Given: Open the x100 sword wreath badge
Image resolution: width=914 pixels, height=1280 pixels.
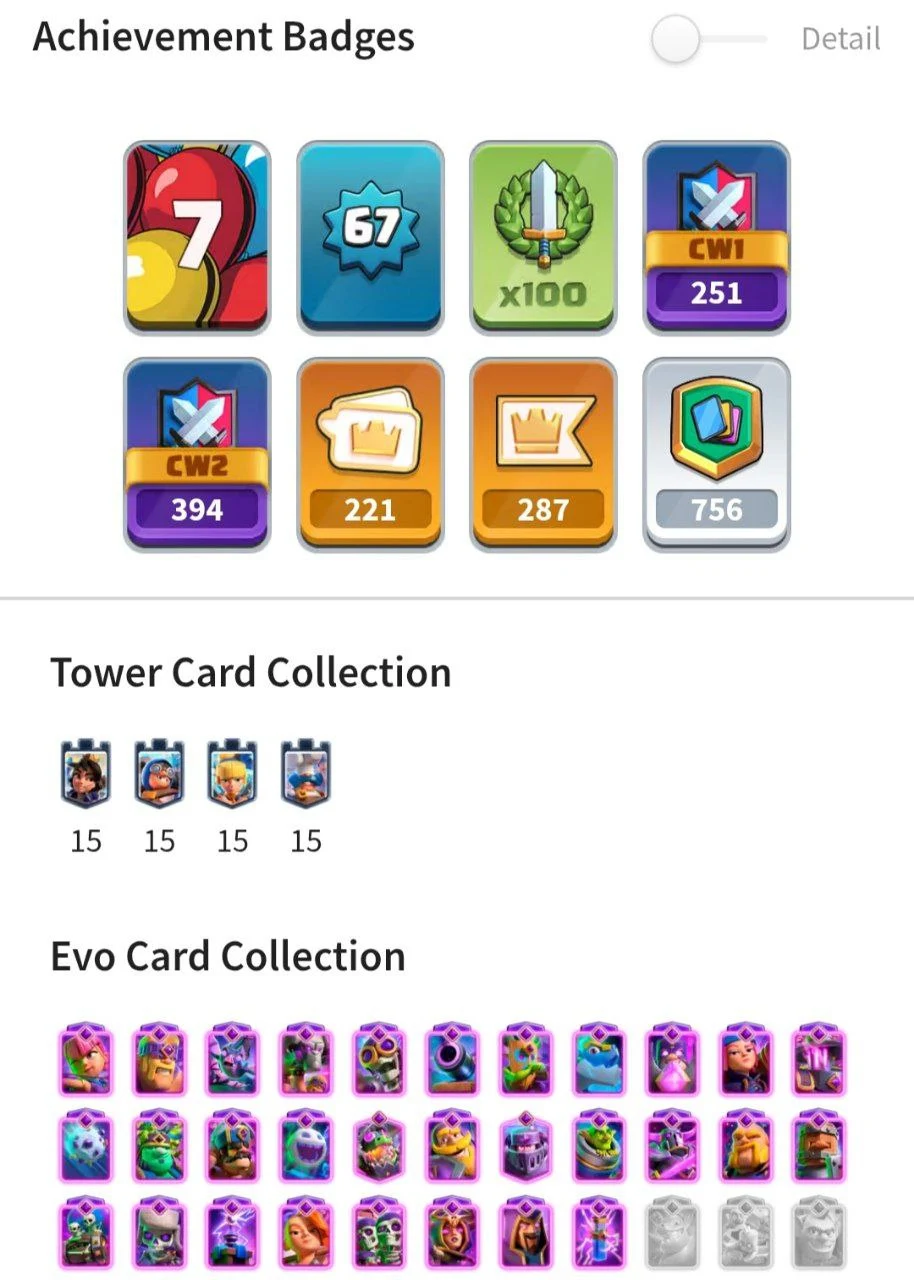Looking at the screenshot, I should click(543, 238).
